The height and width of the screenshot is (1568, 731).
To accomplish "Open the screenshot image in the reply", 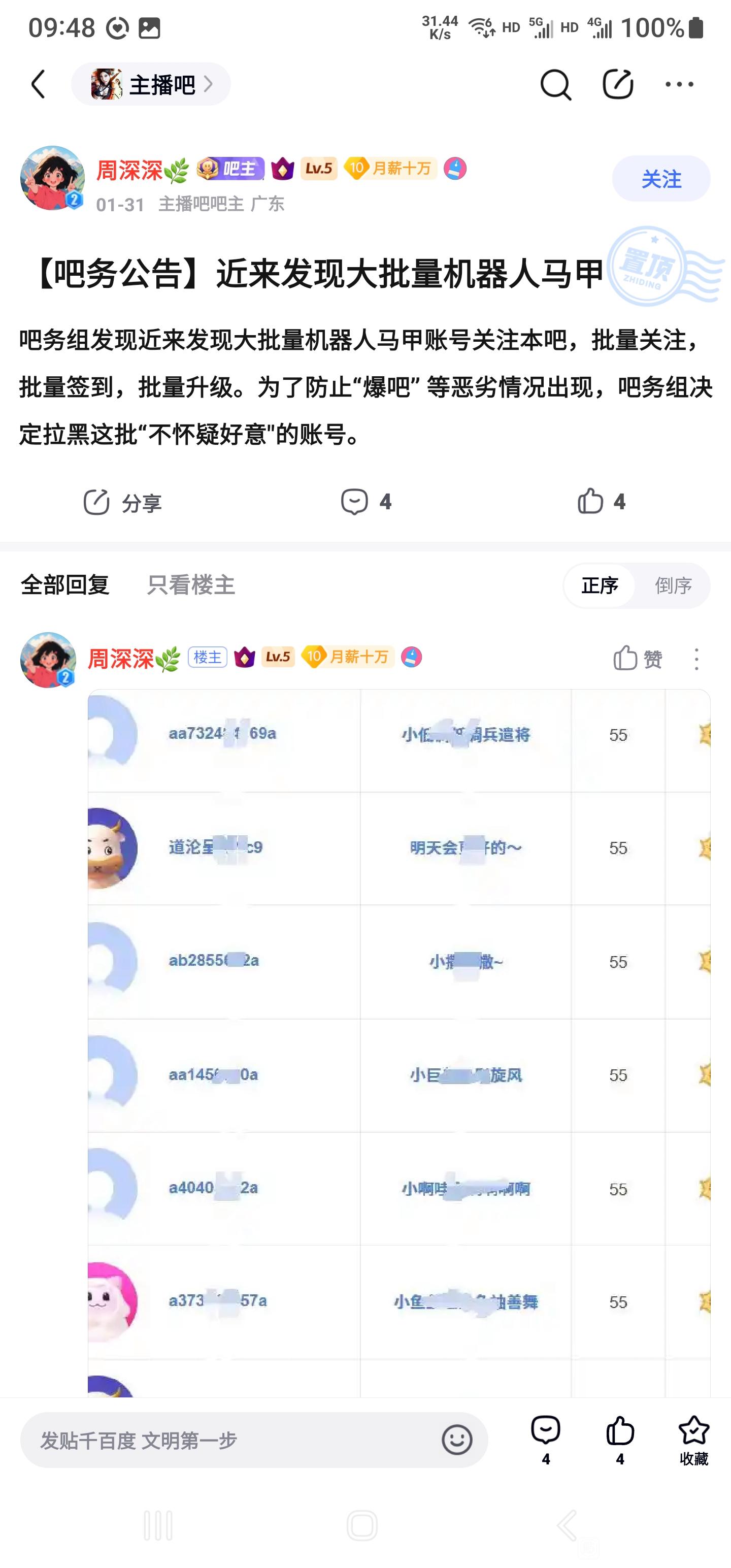I will click(x=398, y=1035).
